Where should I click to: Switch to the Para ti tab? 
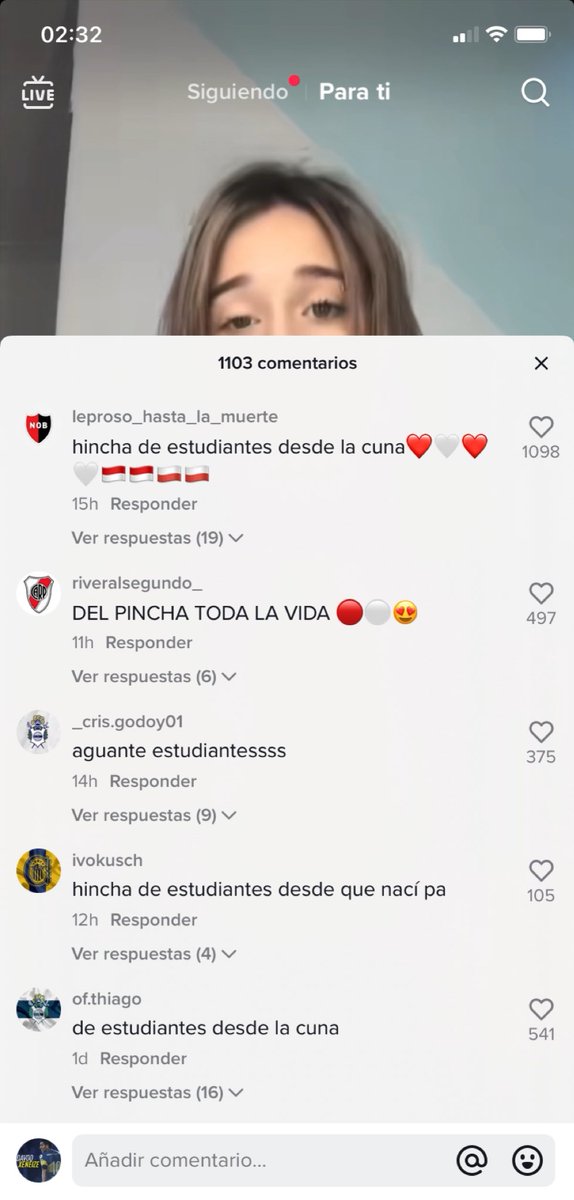pyautogui.click(x=355, y=91)
